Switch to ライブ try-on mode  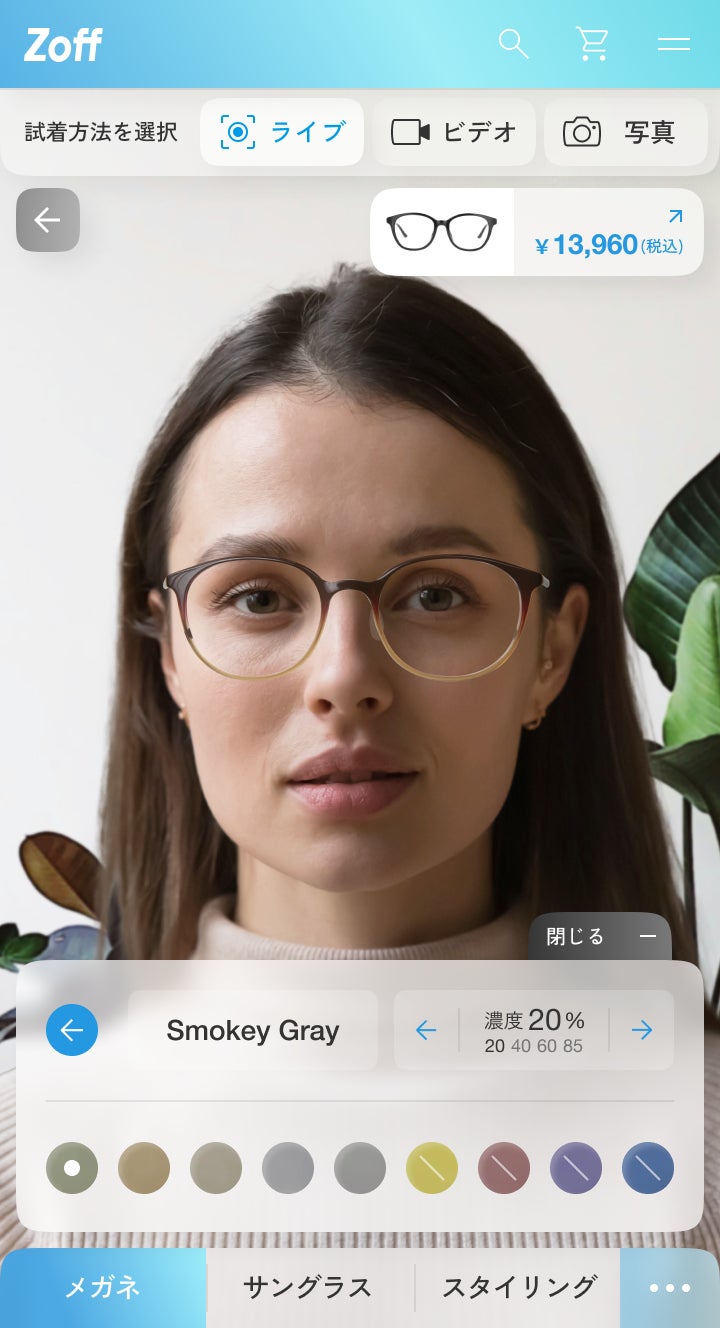click(x=282, y=132)
